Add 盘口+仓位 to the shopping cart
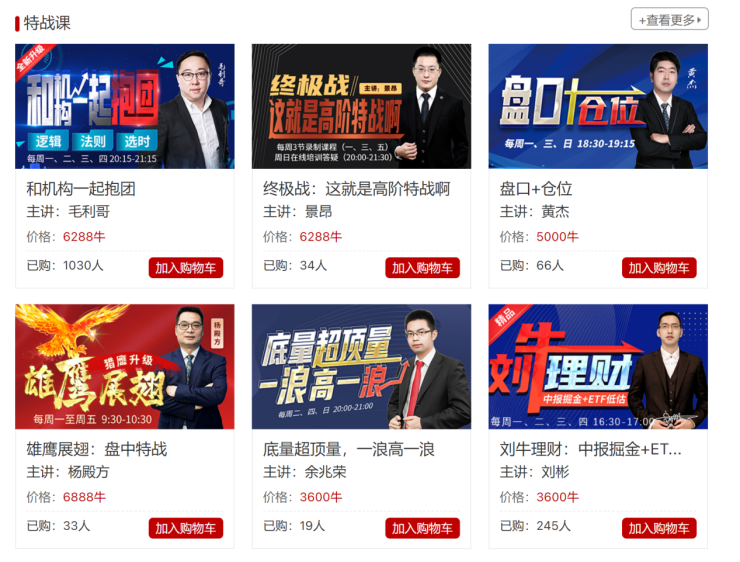Image resolution: width=740 pixels, height=562 pixels. [659, 267]
